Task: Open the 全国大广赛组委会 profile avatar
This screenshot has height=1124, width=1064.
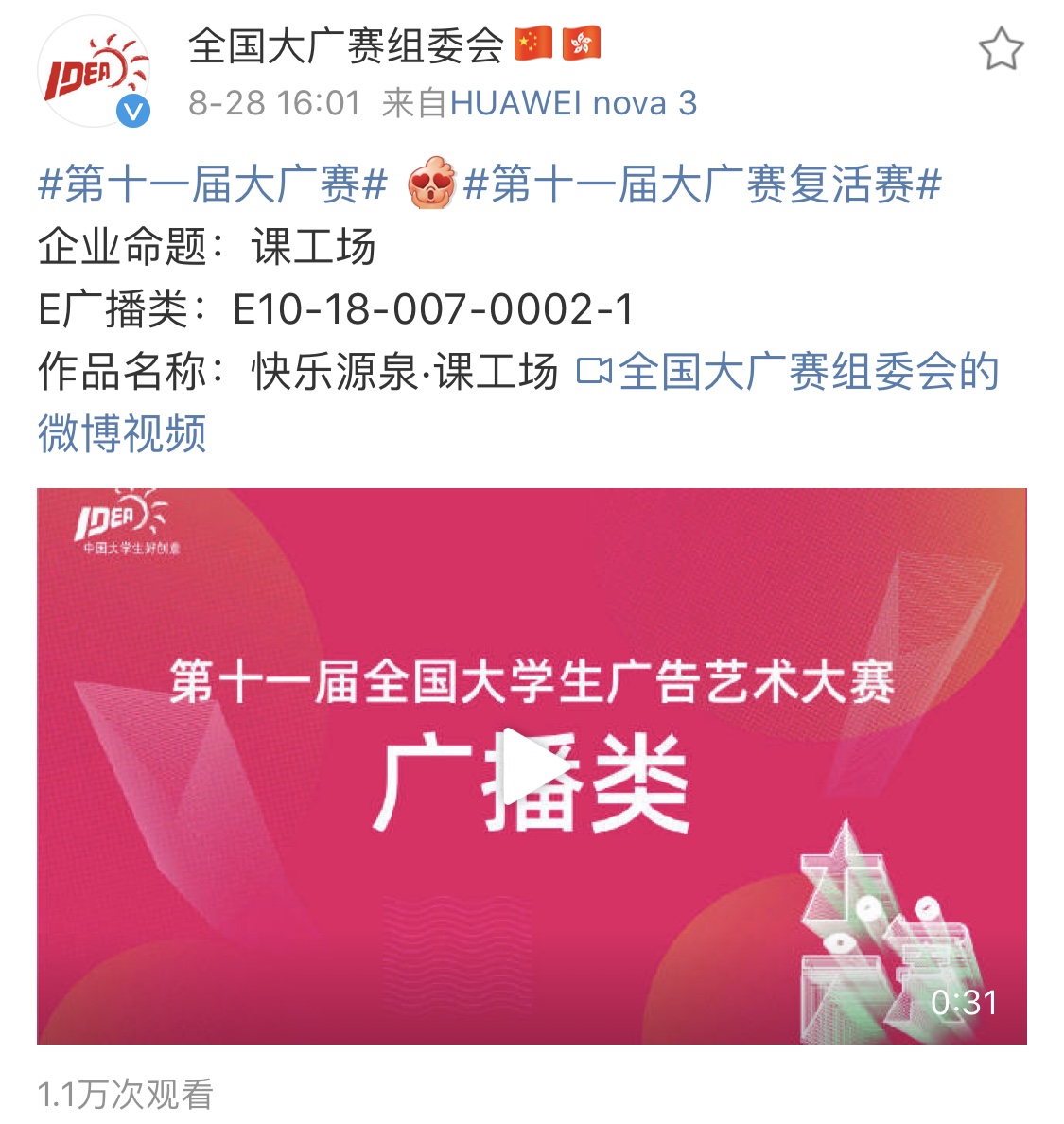Action: point(94,73)
